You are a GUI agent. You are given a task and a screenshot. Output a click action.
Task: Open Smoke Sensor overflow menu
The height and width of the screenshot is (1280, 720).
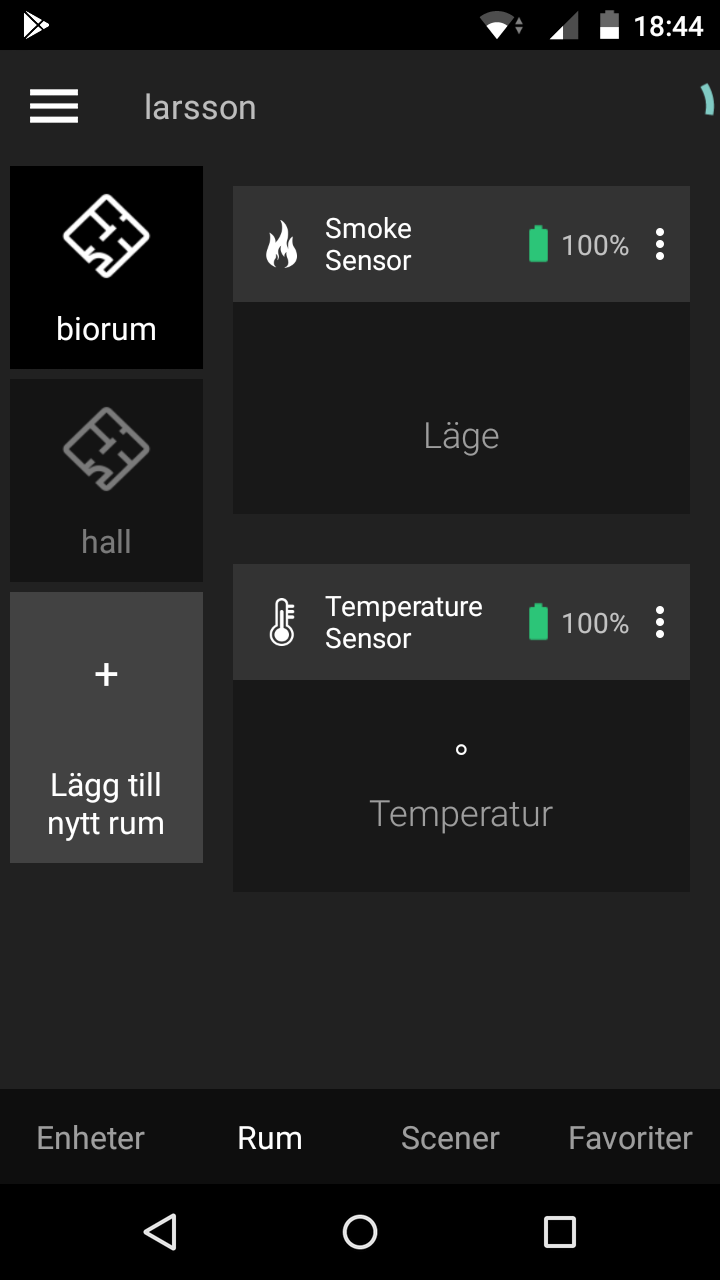pos(660,244)
